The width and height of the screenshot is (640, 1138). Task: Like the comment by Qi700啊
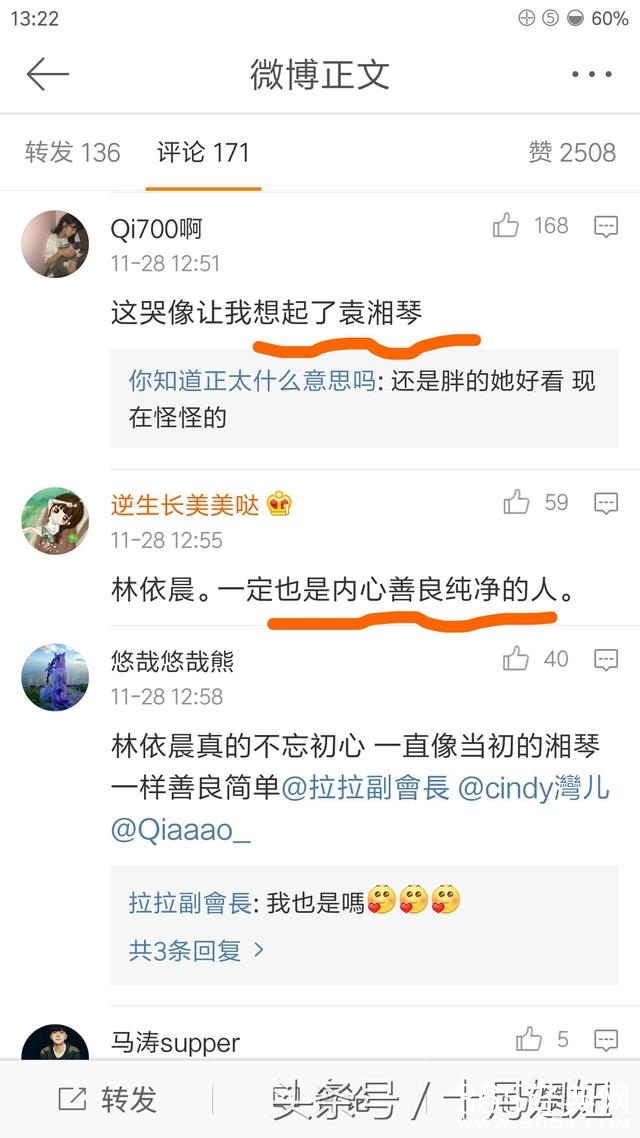pos(507,226)
